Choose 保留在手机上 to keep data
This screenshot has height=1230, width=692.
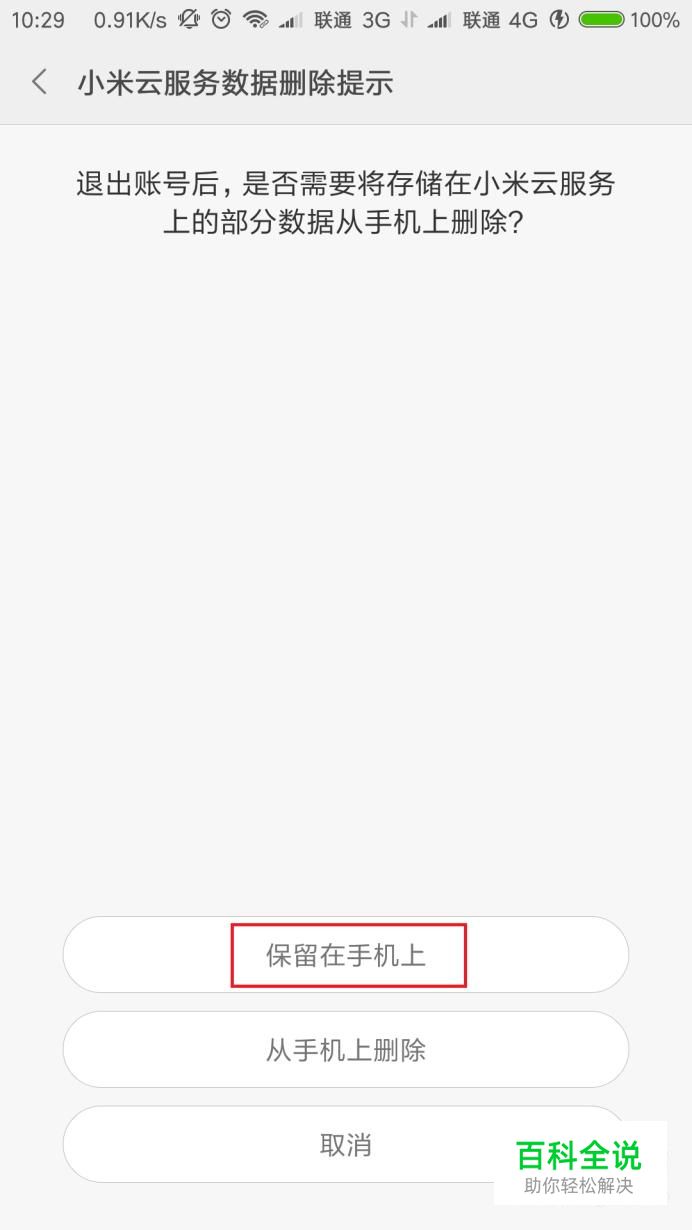346,955
